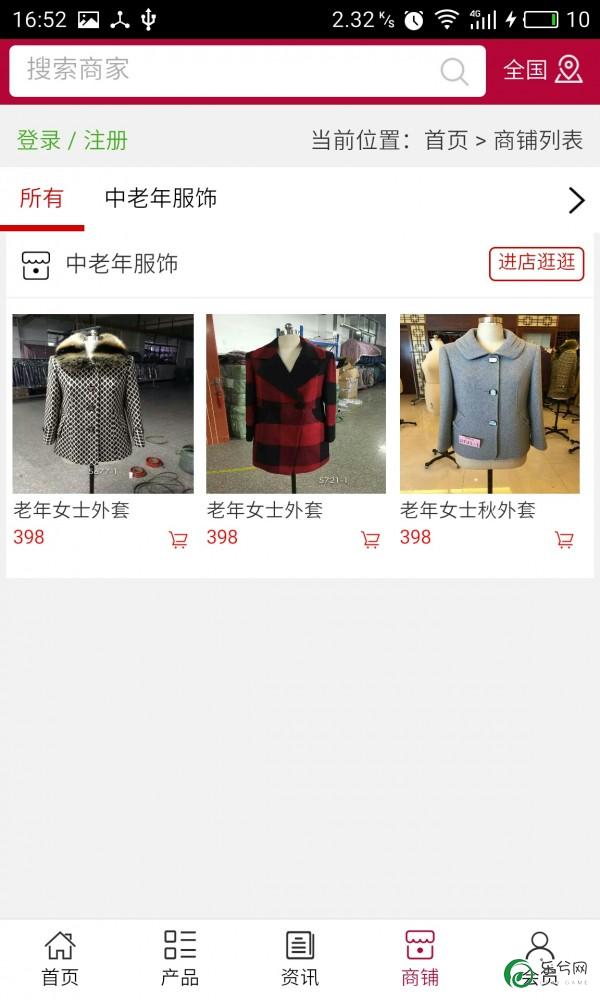Switch to the 产品 tab
The height and width of the screenshot is (1000, 600).
[x=180, y=959]
